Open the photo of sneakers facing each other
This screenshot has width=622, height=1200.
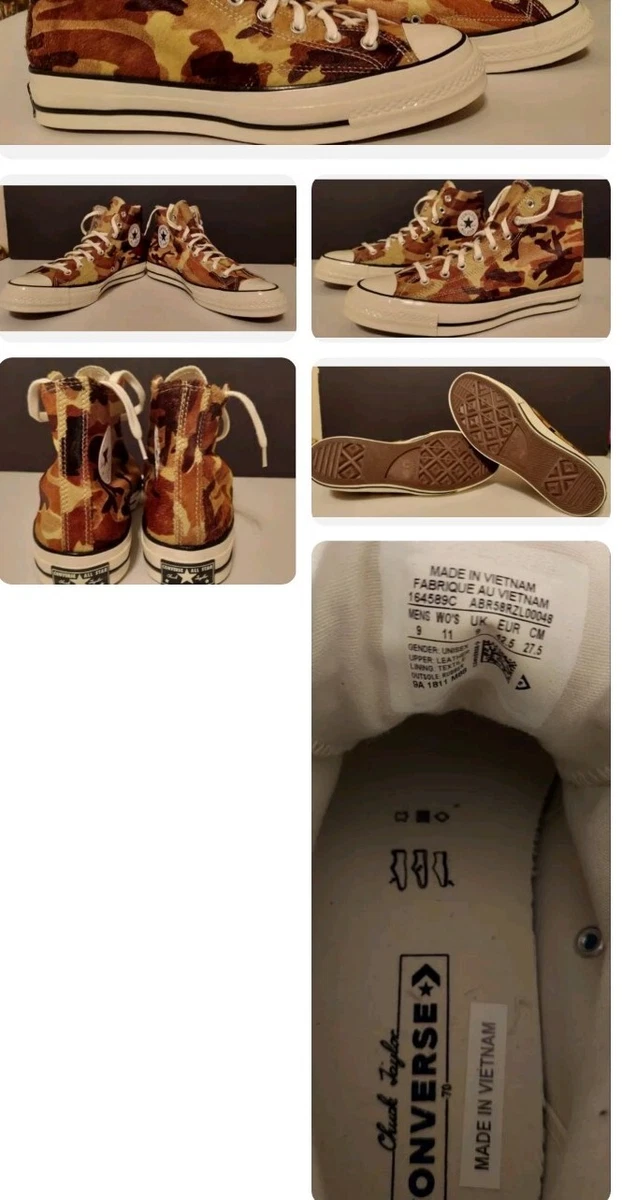click(x=148, y=257)
